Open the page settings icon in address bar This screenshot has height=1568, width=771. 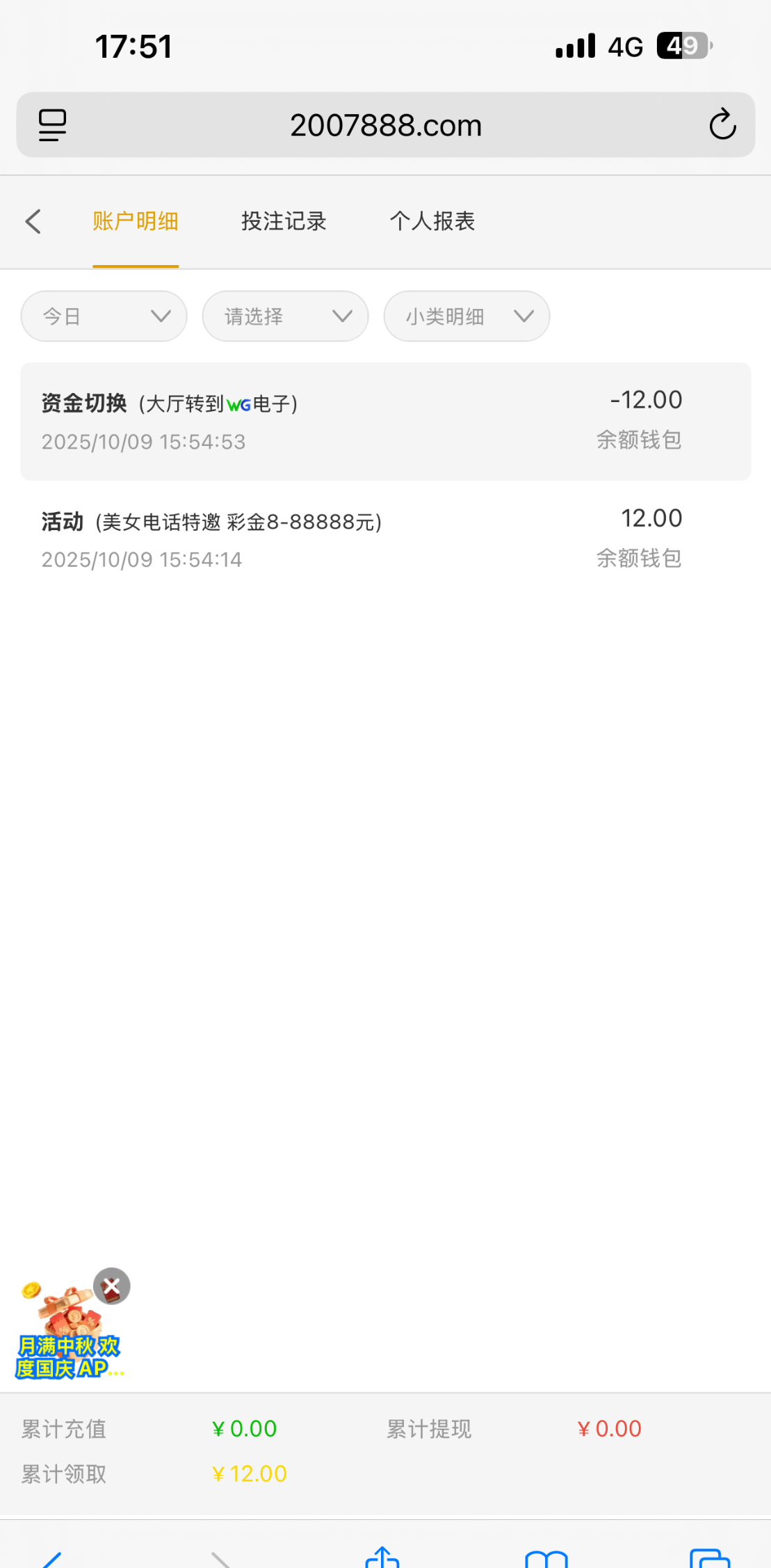pos(52,125)
